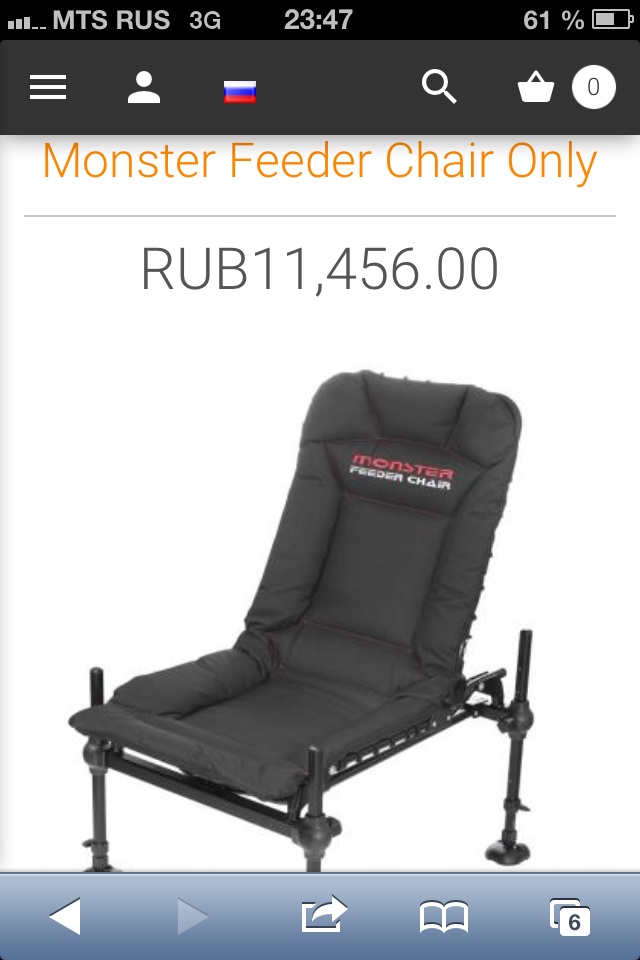Change language via Russian flag
This screenshot has height=960, width=640.
click(240, 92)
